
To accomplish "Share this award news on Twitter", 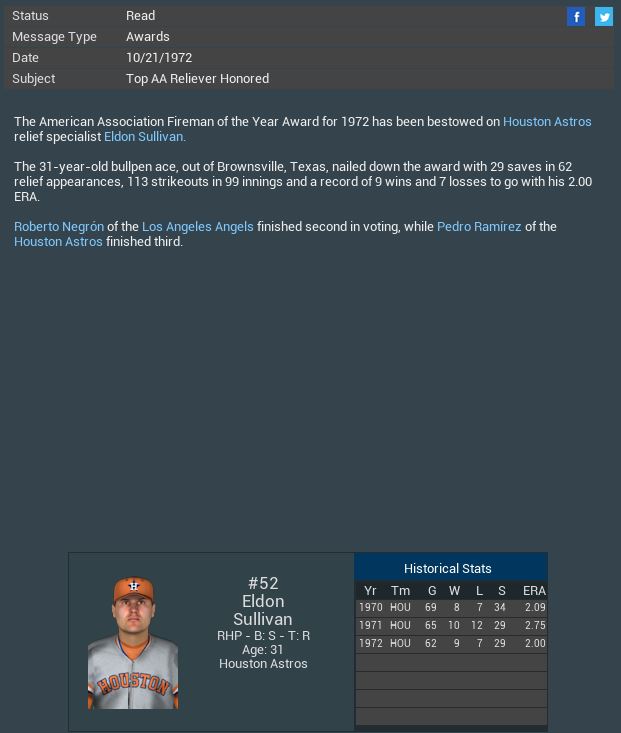I will tap(604, 16).
